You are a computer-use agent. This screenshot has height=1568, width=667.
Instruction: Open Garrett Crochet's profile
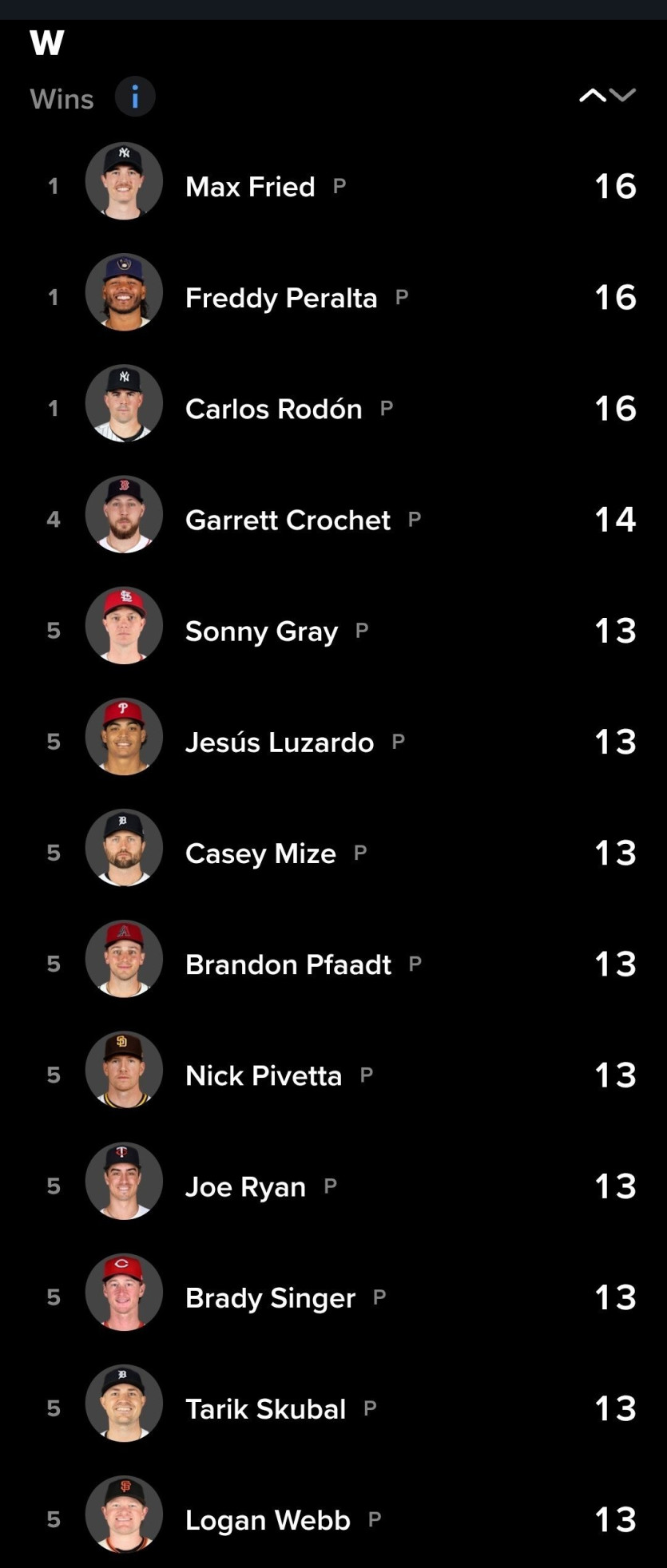coord(288,520)
